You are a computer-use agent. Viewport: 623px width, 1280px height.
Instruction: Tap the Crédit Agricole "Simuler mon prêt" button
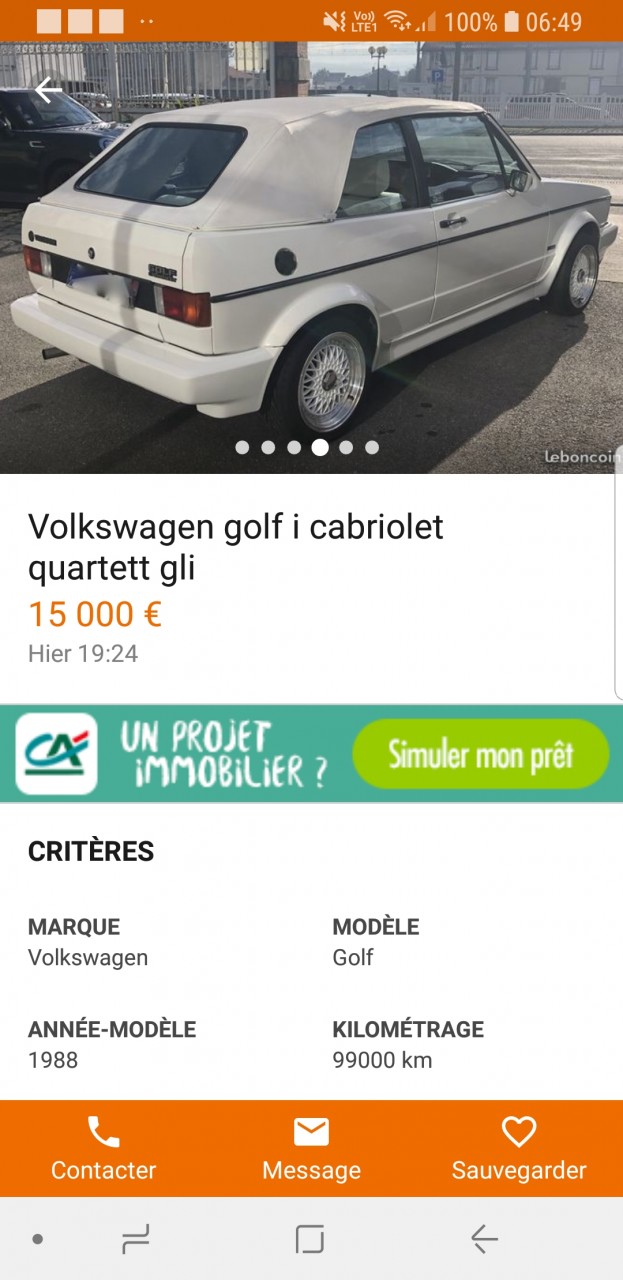click(480, 754)
